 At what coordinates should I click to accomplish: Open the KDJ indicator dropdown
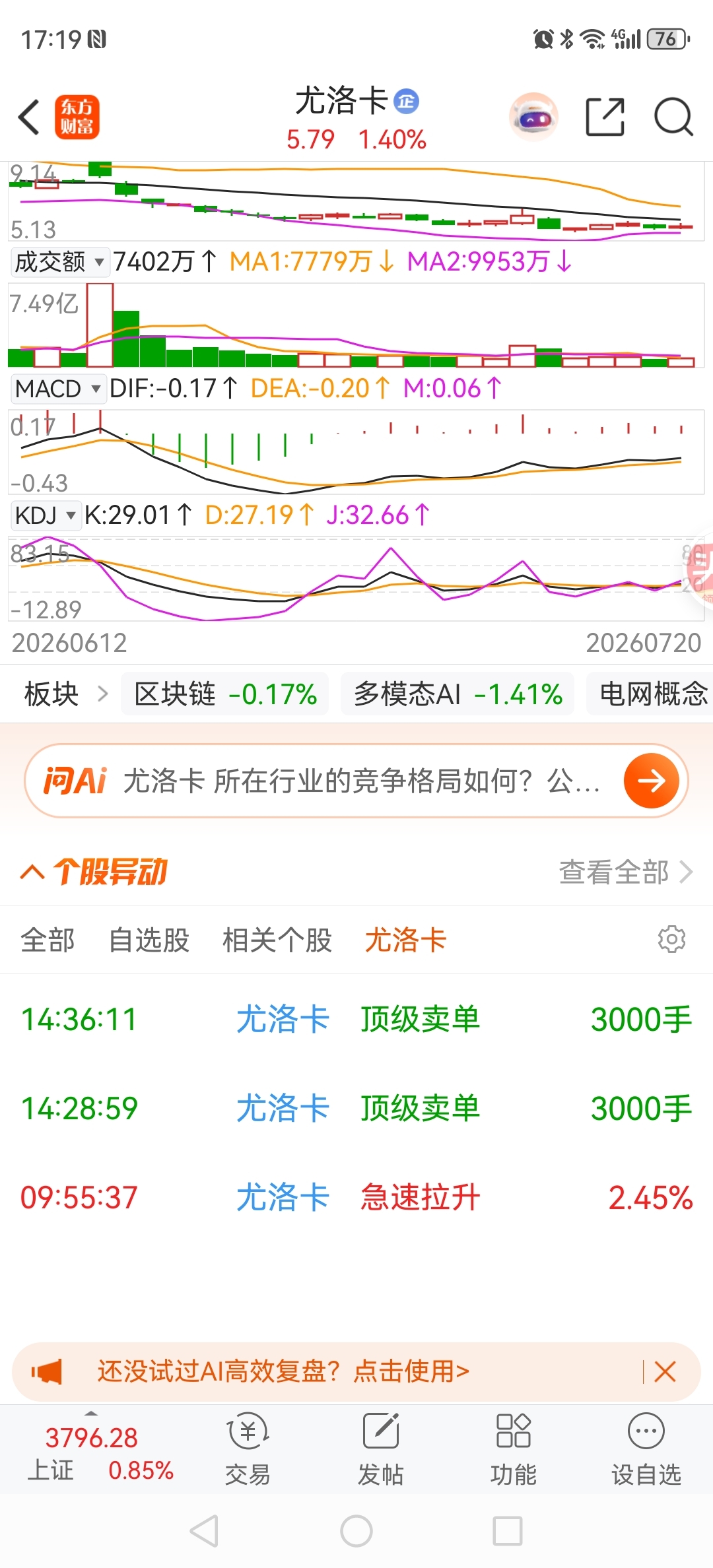pyautogui.click(x=45, y=515)
